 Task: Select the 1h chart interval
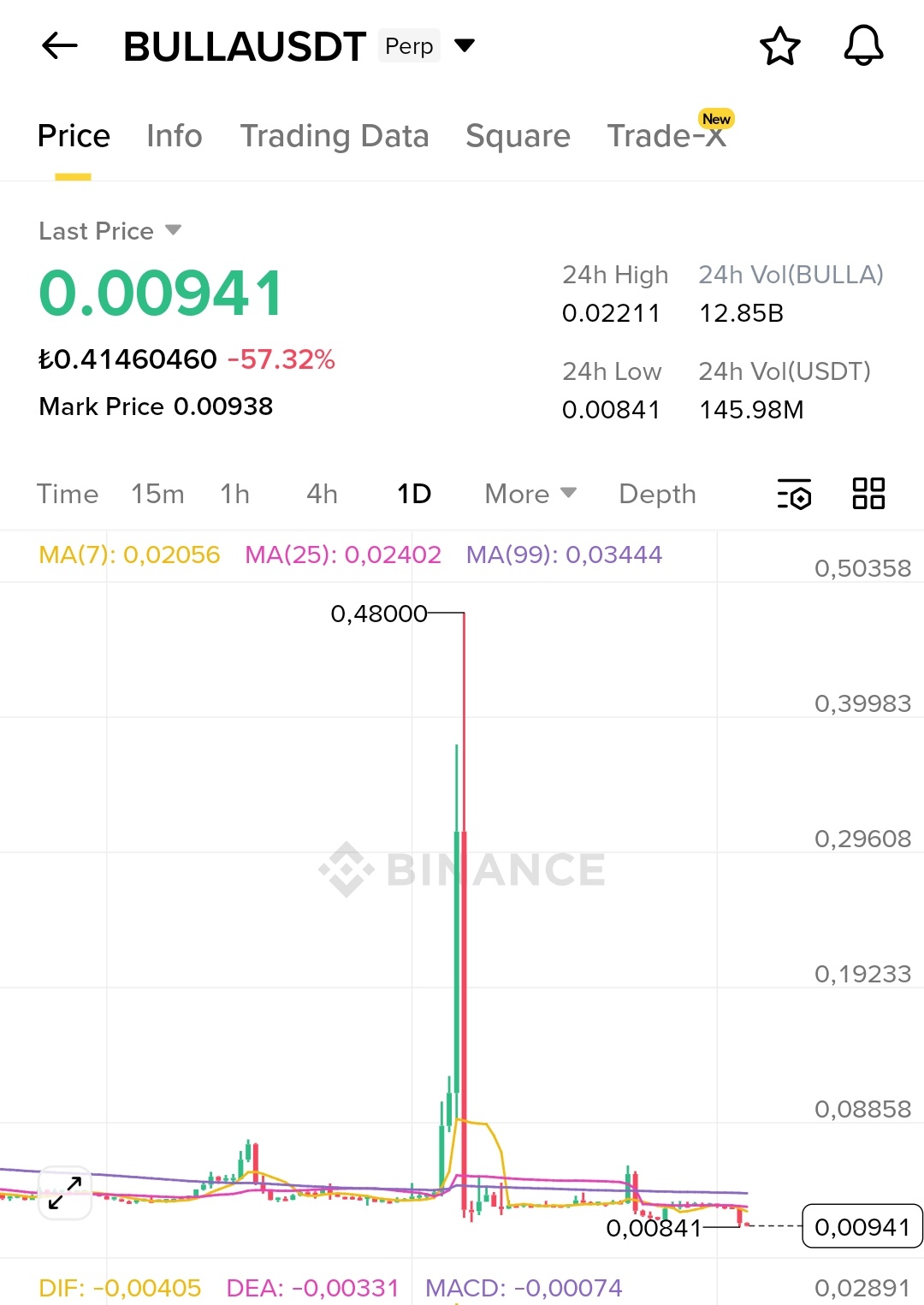(x=234, y=494)
